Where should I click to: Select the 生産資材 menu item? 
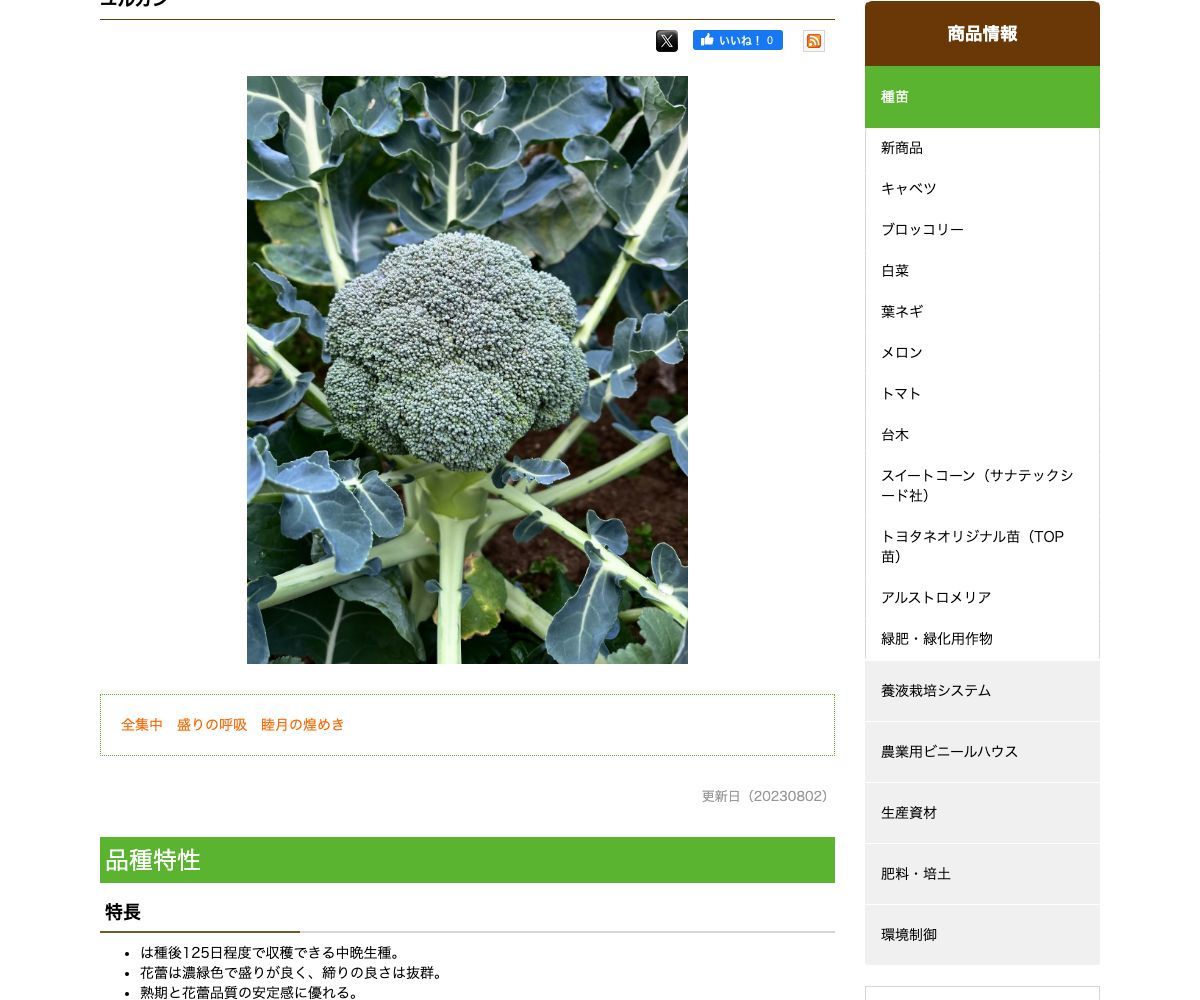coord(909,813)
